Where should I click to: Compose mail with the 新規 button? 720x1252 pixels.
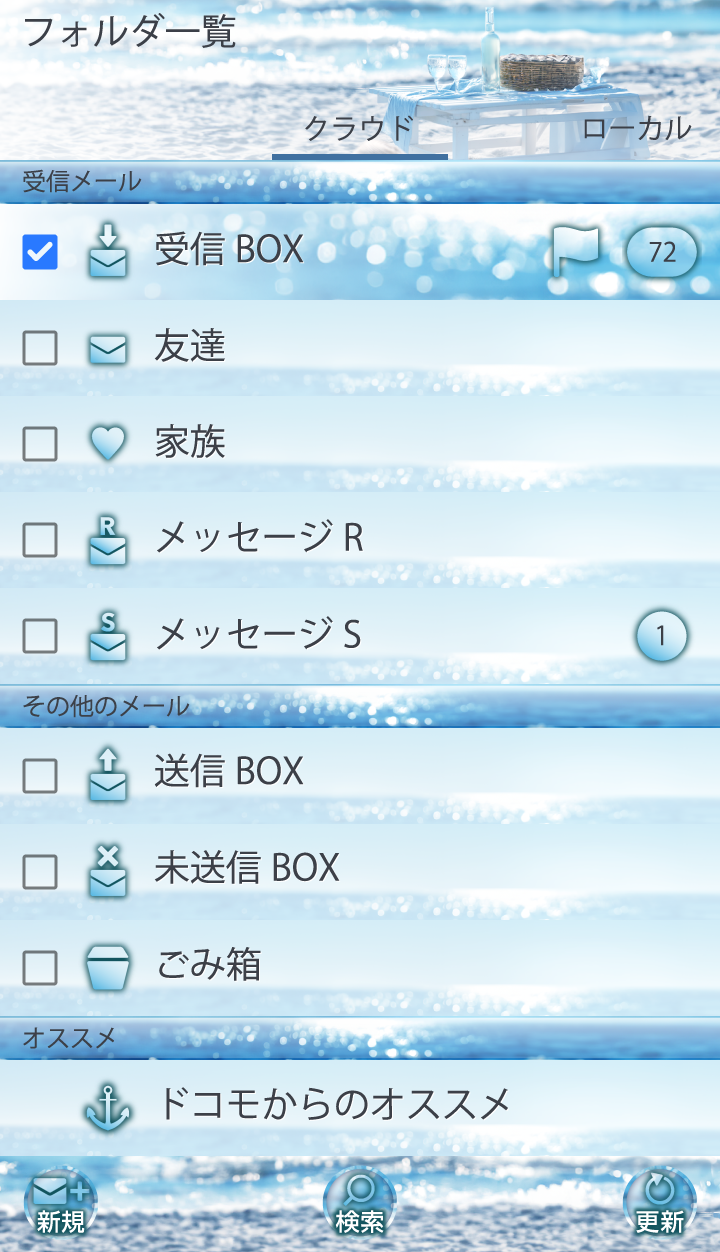tap(60, 1205)
